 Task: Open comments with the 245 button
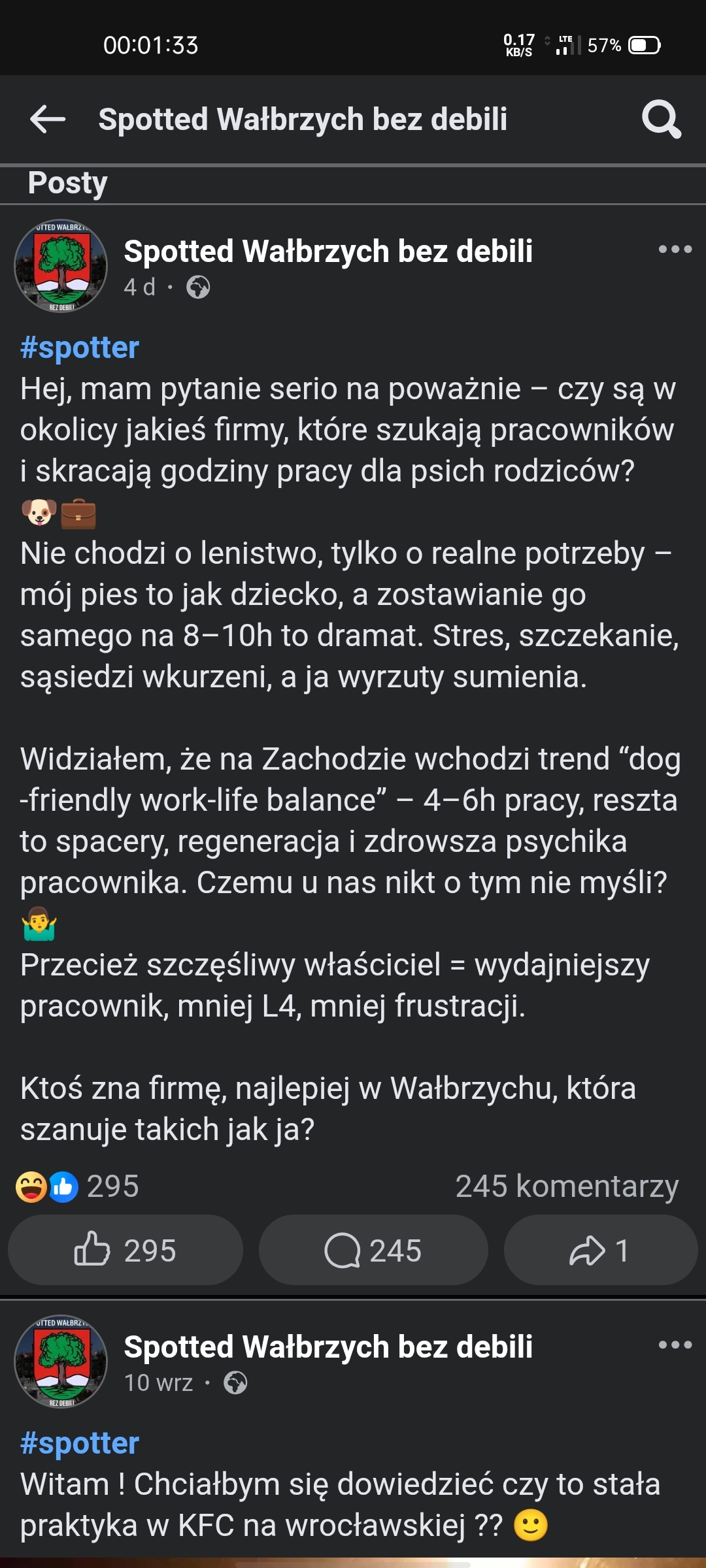373,1250
